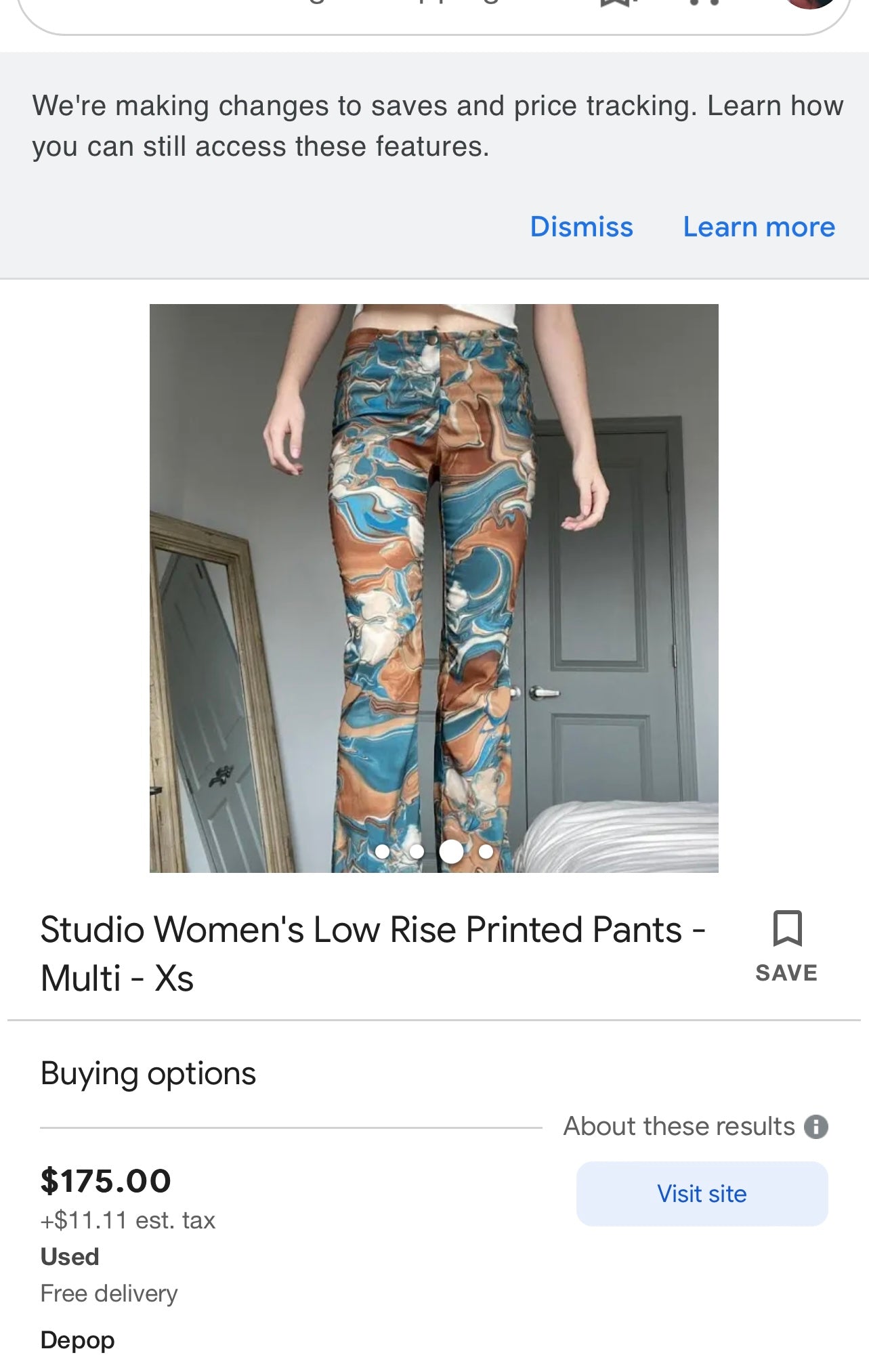Image resolution: width=869 pixels, height=1372 pixels.
Task: Select the third carousel dot indicator
Action: 451,853
